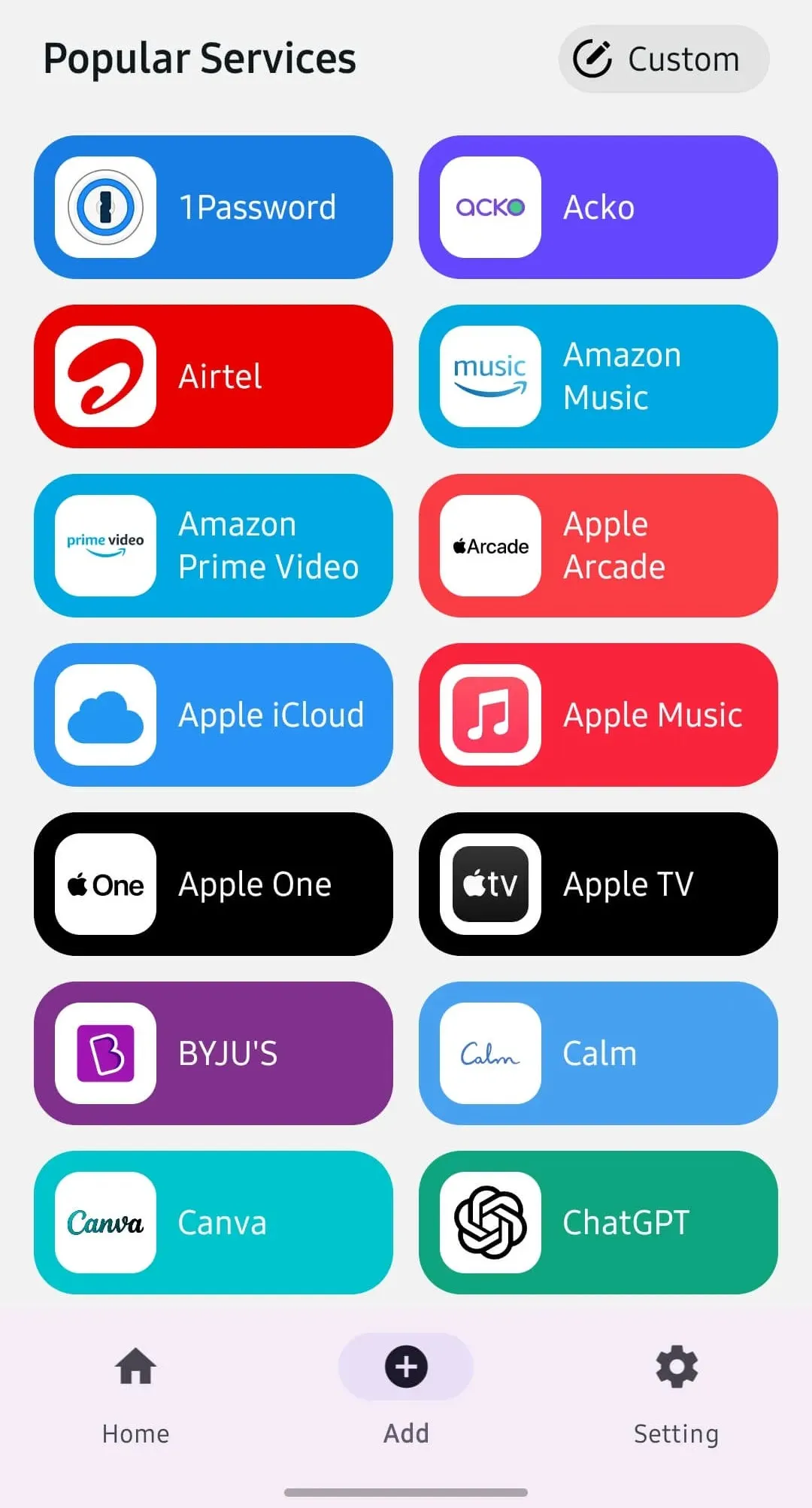
Task: Tap the Apple Music service
Action: point(598,715)
